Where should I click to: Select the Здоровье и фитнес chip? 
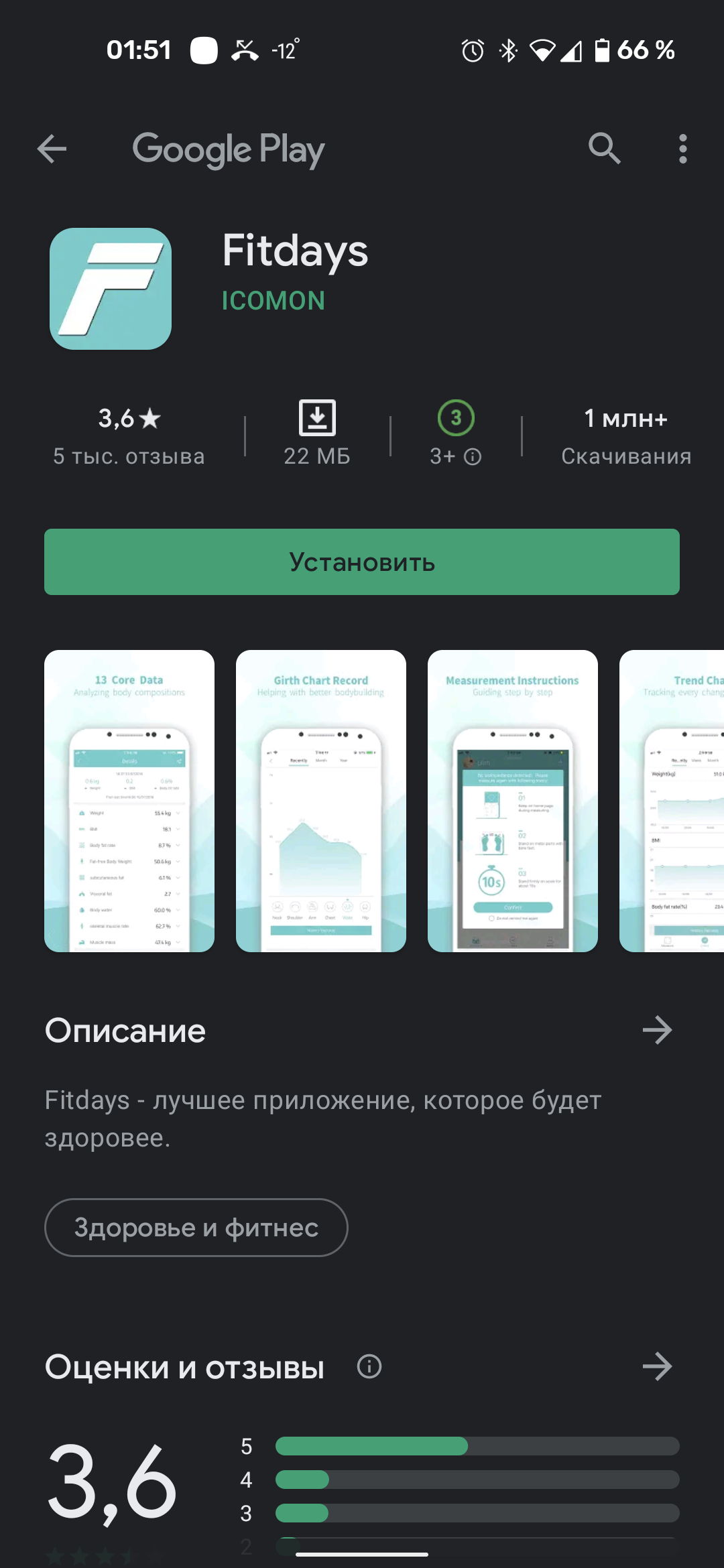click(196, 1228)
